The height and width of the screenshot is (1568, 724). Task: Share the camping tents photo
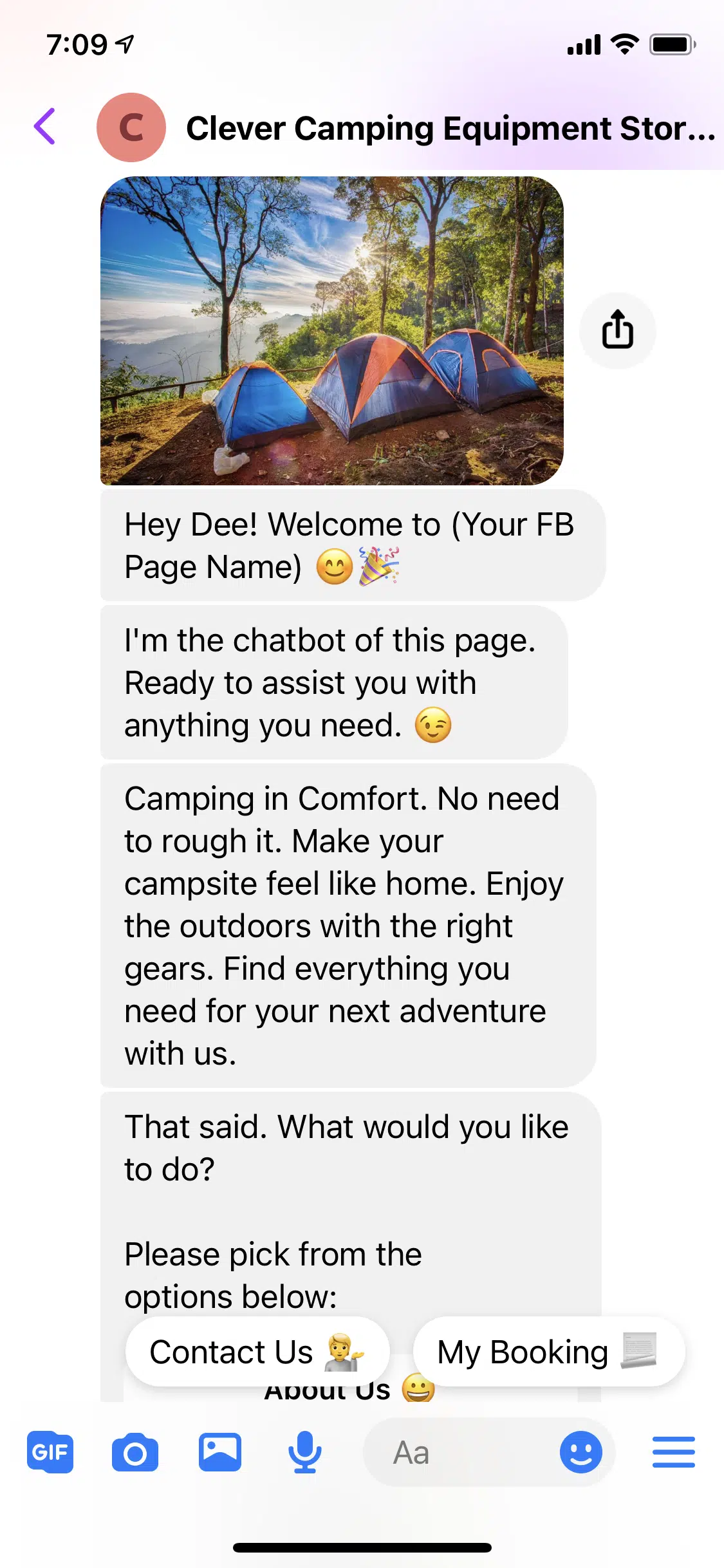point(617,330)
